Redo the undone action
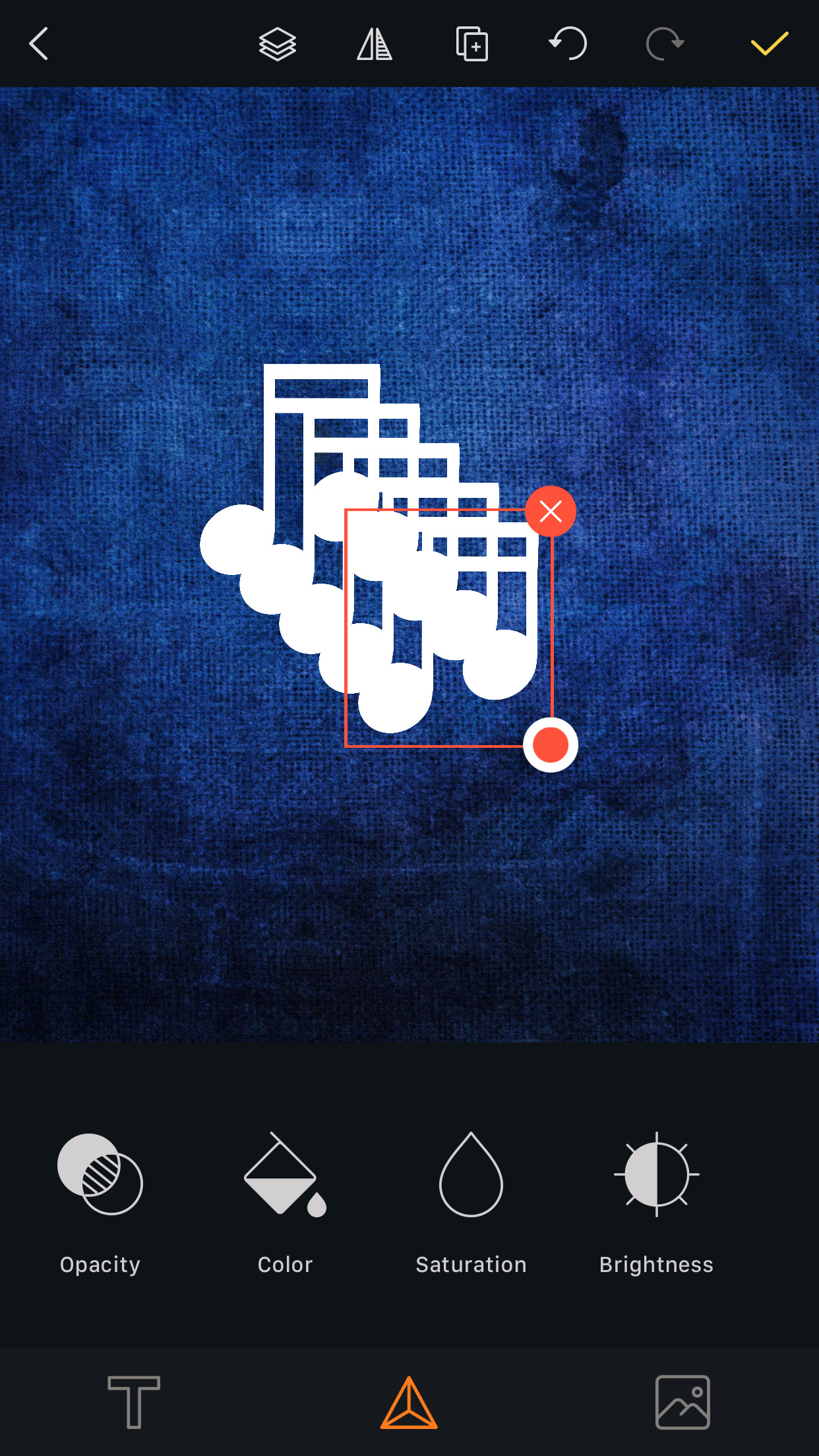The width and height of the screenshot is (819, 1456). click(665, 44)
